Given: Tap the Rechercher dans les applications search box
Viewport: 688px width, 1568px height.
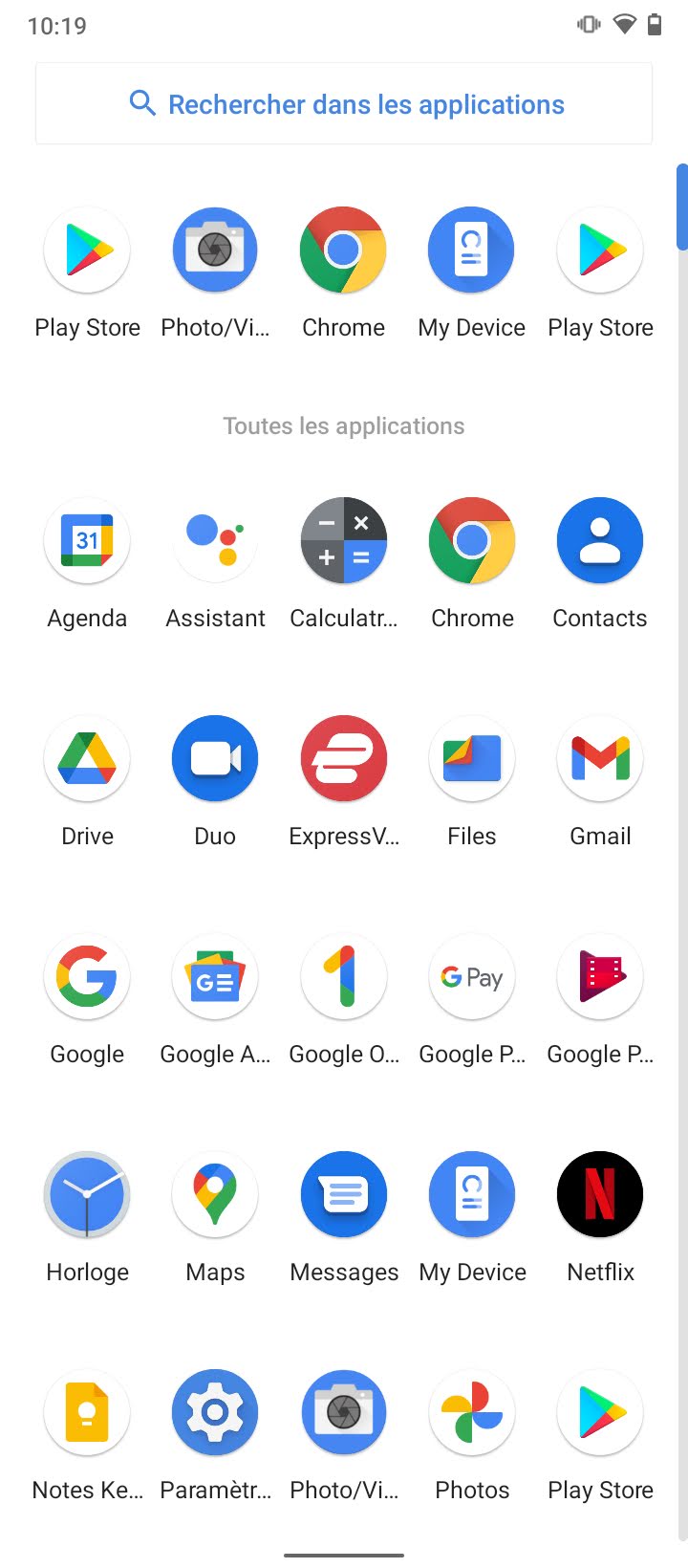Looking at the screenshot, I should click(x=344, y=104).
